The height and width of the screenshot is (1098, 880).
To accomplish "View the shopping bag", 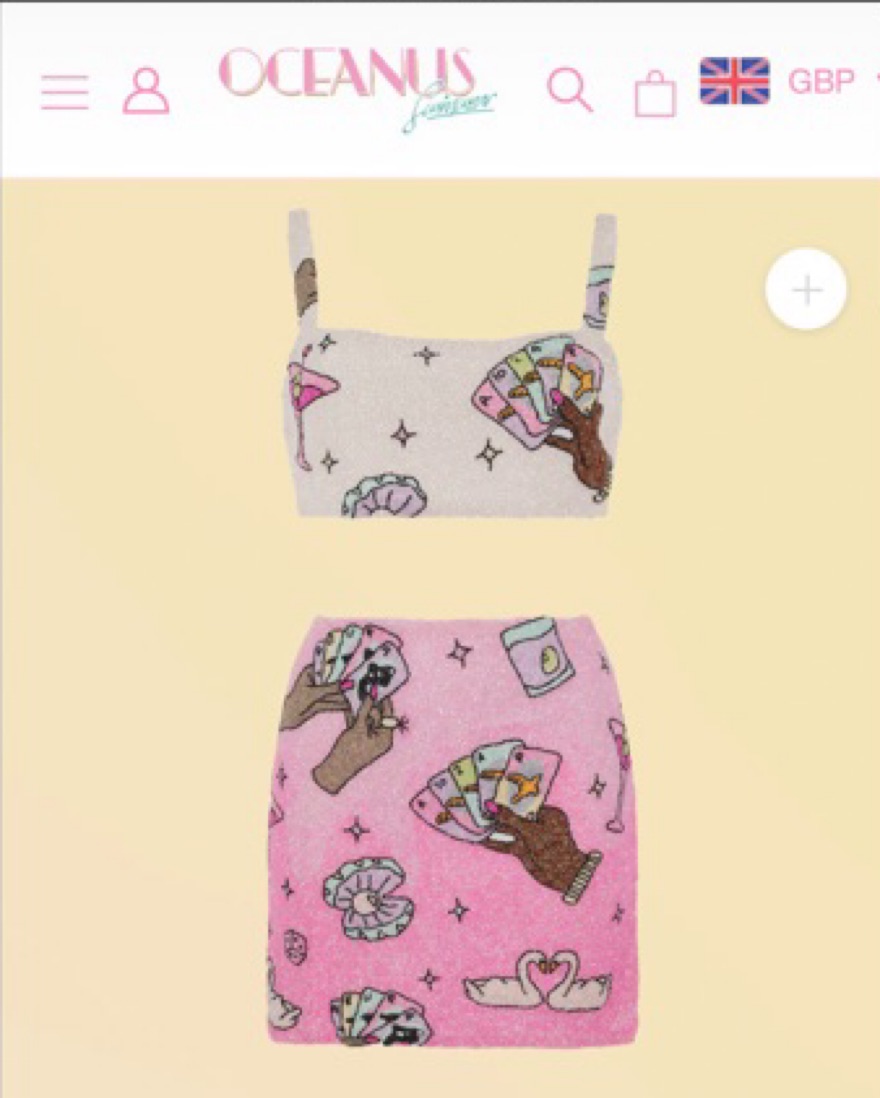I will click(655, 94).
